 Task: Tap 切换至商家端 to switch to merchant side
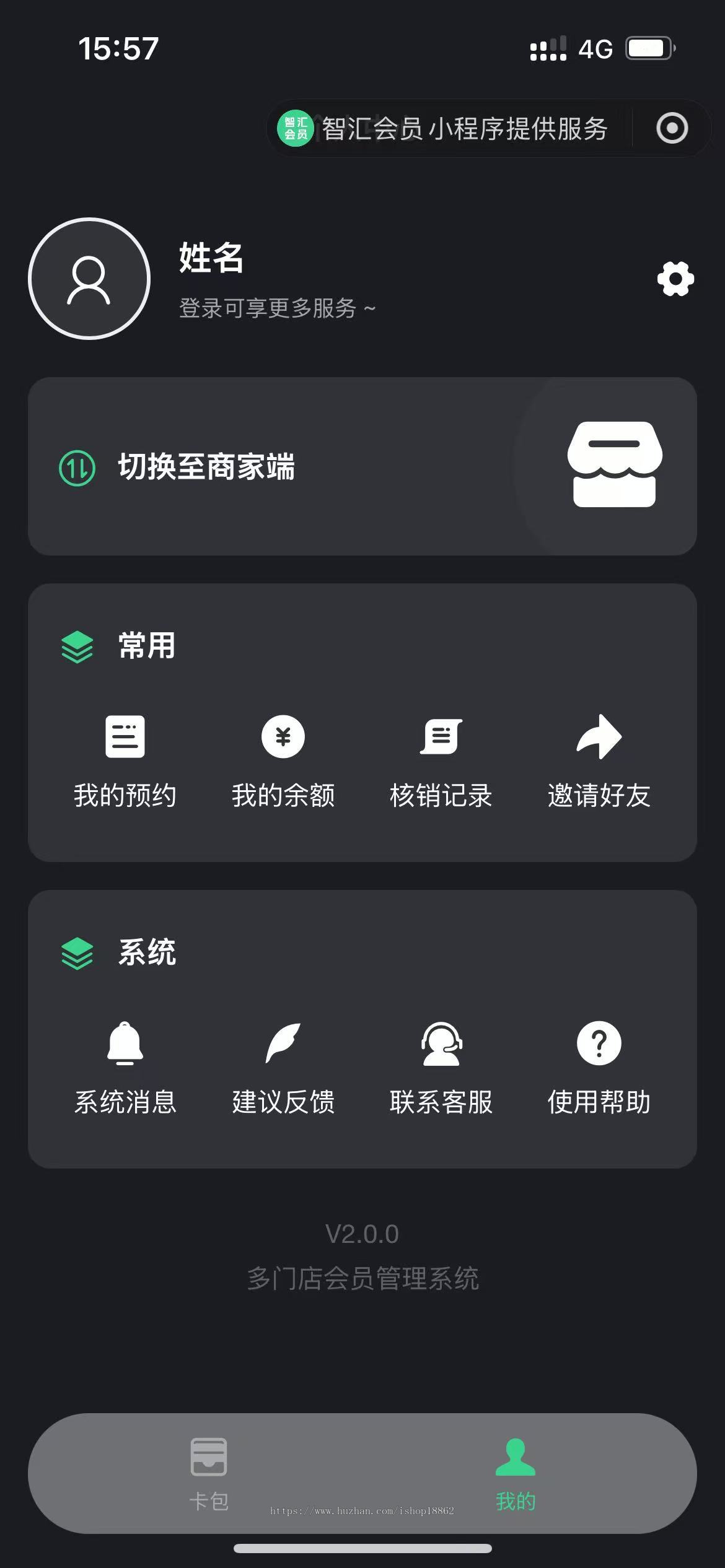[208, 469]
